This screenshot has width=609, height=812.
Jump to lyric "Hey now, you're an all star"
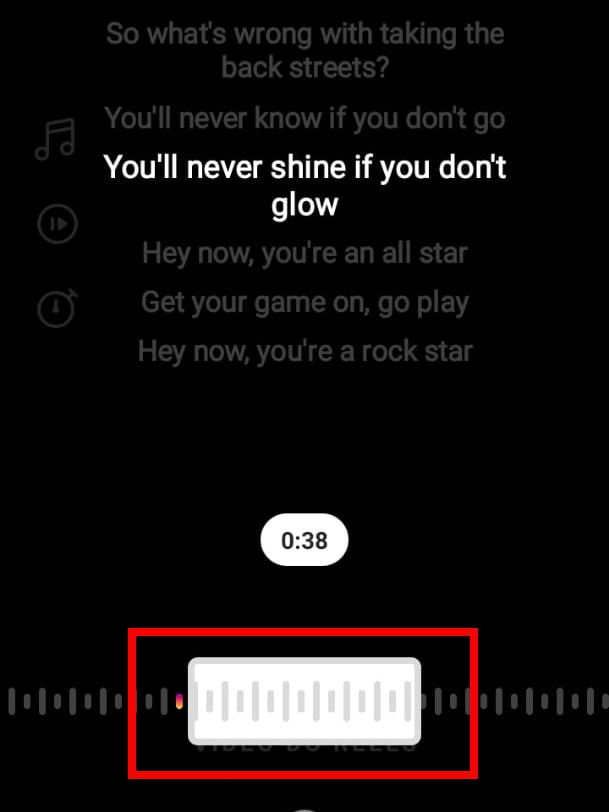click(x=305, y=252)
